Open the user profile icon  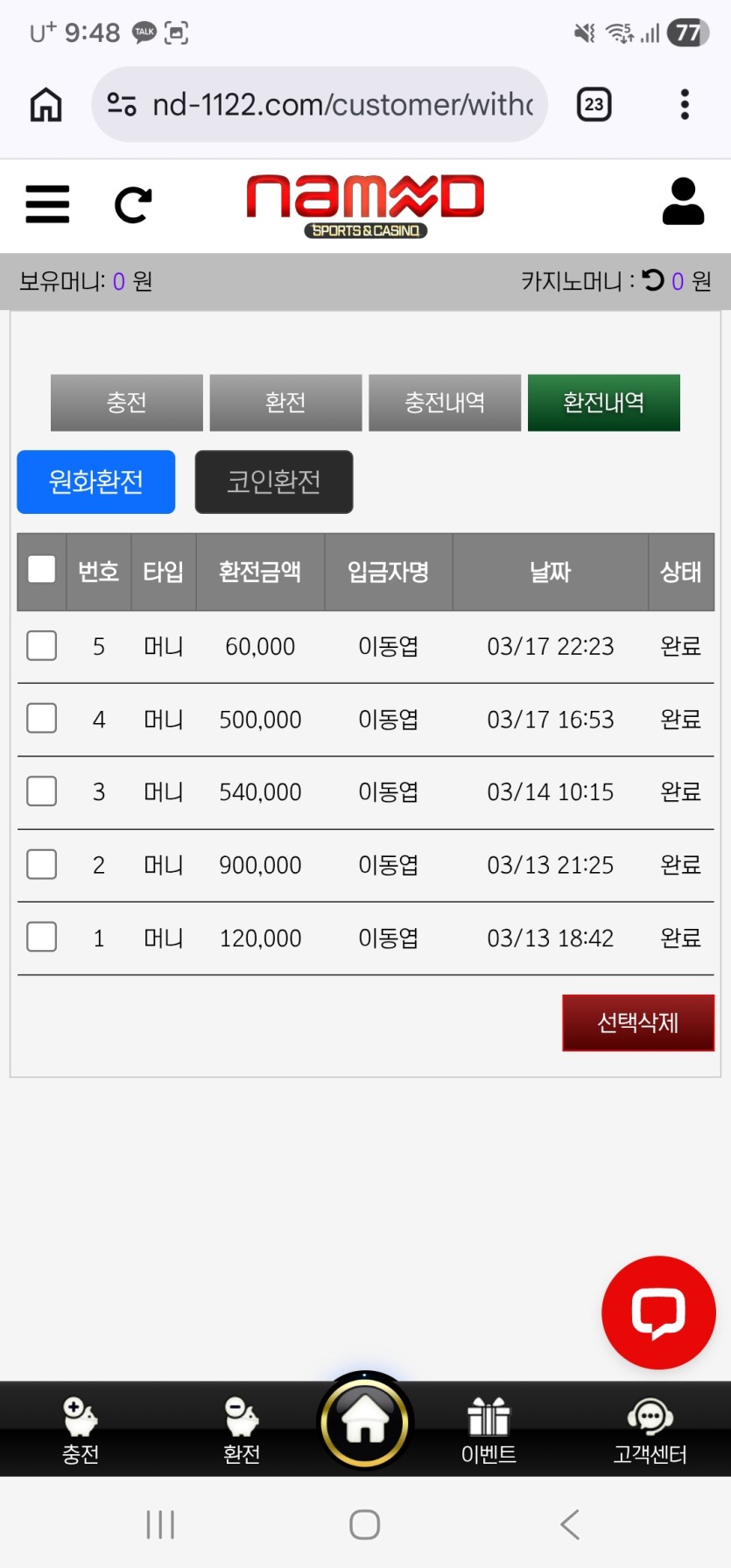[x=683, y=202]
